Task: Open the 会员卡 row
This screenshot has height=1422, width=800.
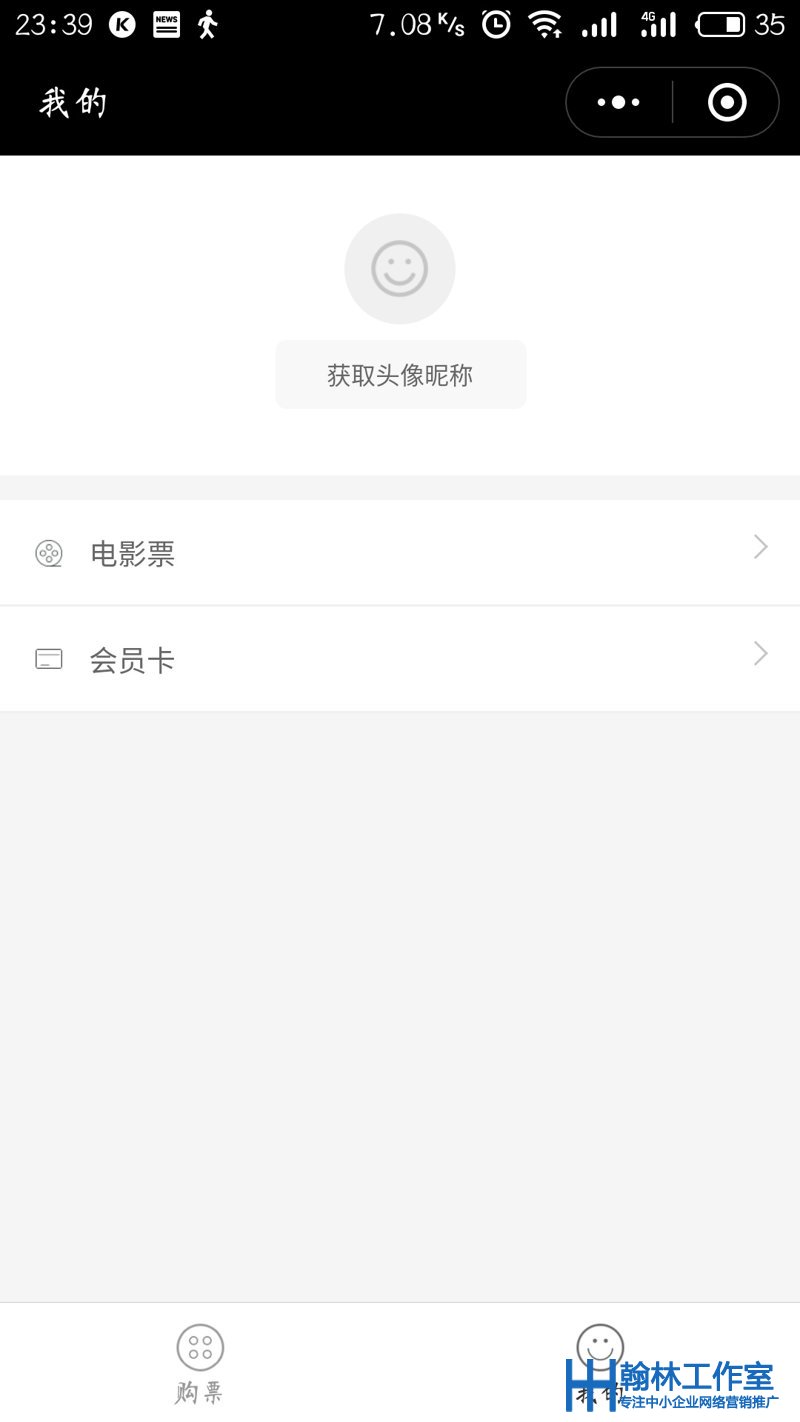Action: 400,660
